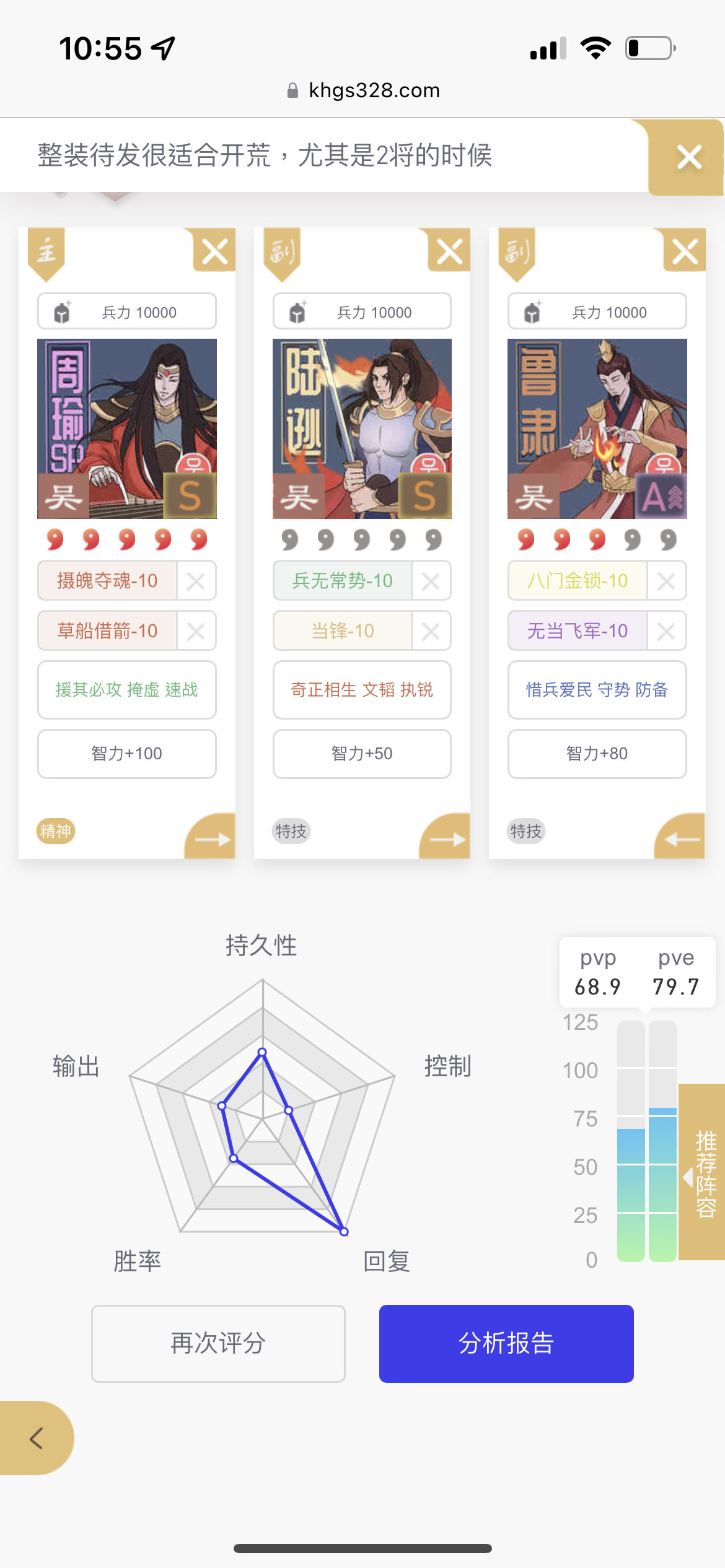This screenshot has width=725, height=1568.
Task: Clear the 当锋-10 skill
Action: coord(431,631)
